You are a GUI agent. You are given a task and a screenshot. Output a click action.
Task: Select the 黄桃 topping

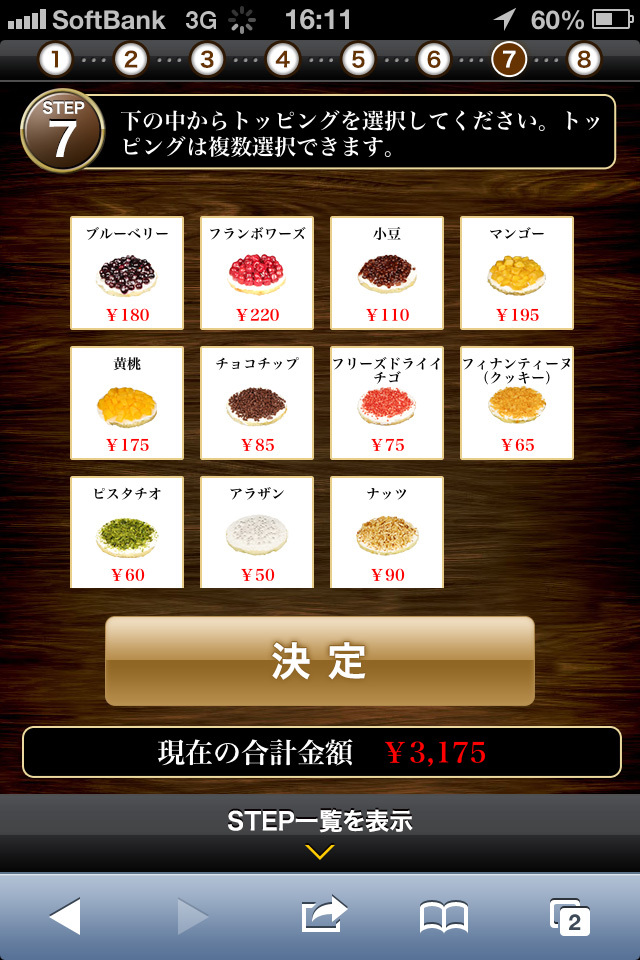127,403
